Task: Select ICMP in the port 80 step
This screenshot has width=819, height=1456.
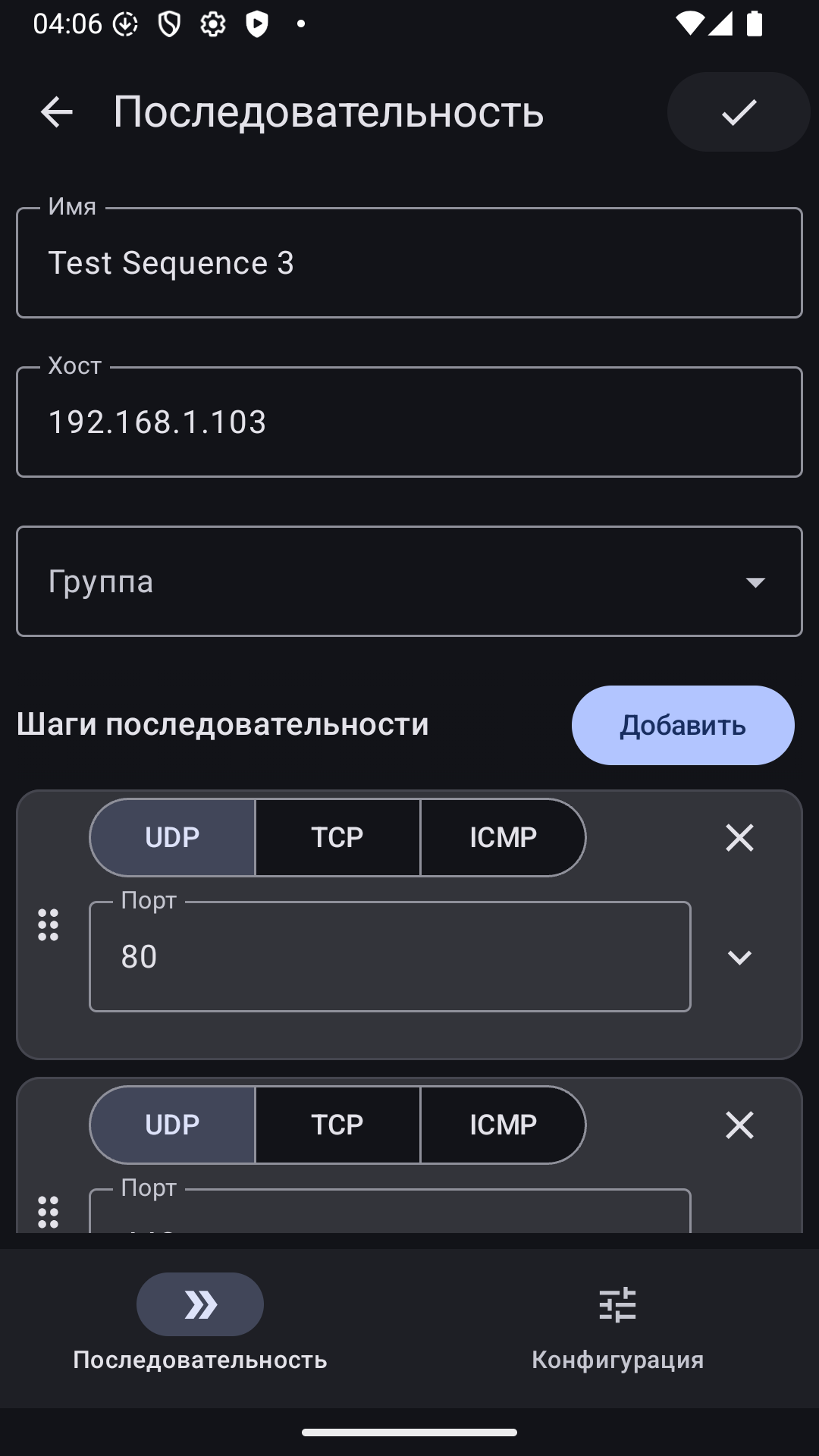Action: pos(503,837)
